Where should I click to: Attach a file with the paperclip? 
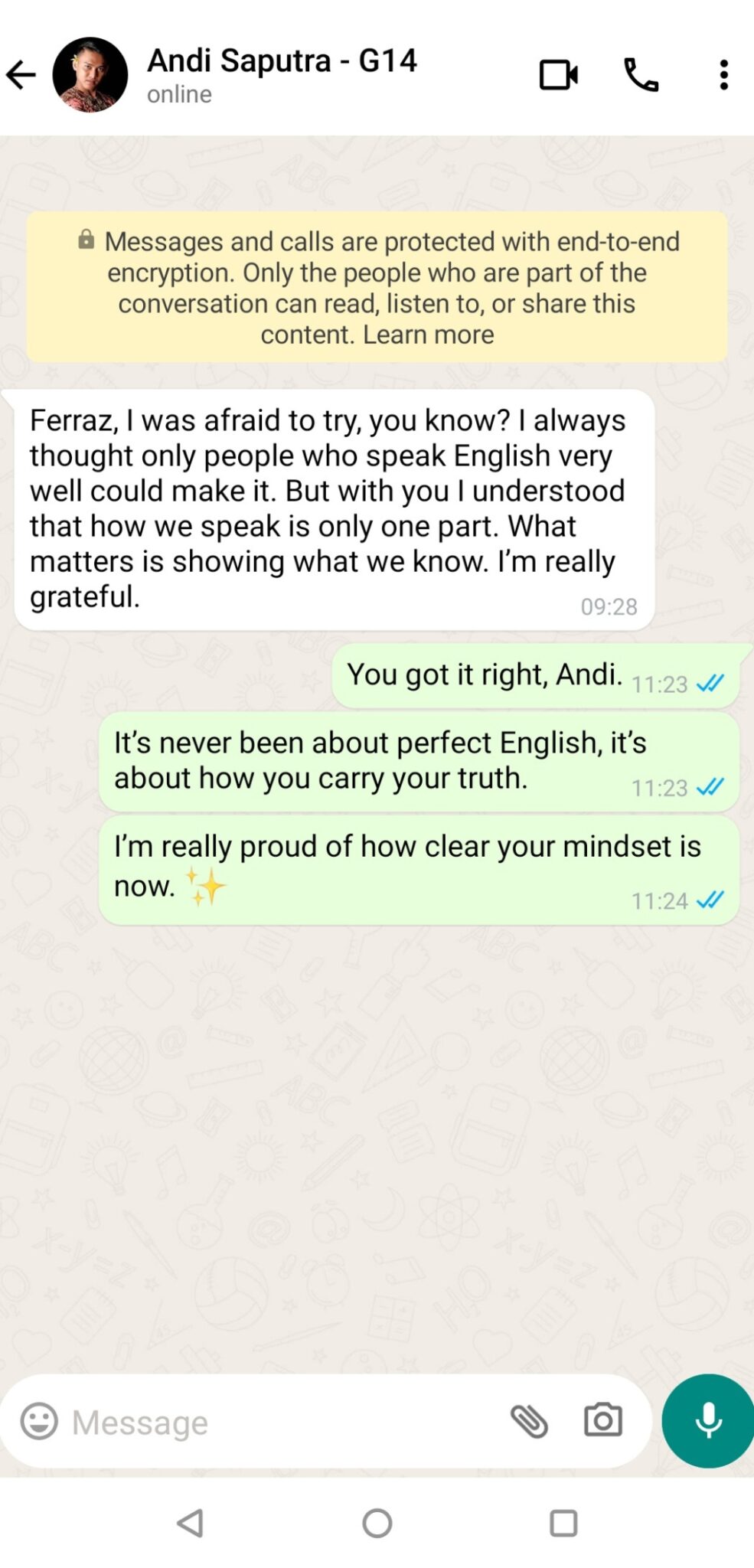(529, 1422)
